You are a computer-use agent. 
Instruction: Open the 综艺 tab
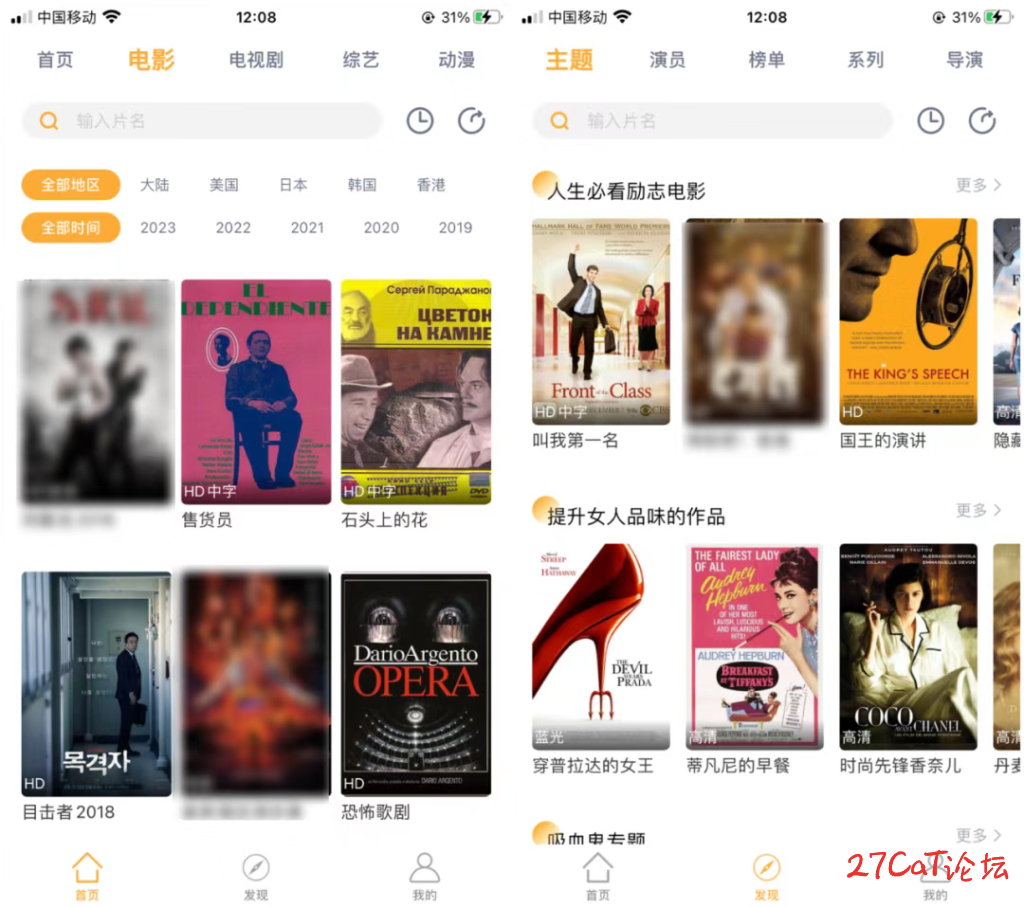361,60
